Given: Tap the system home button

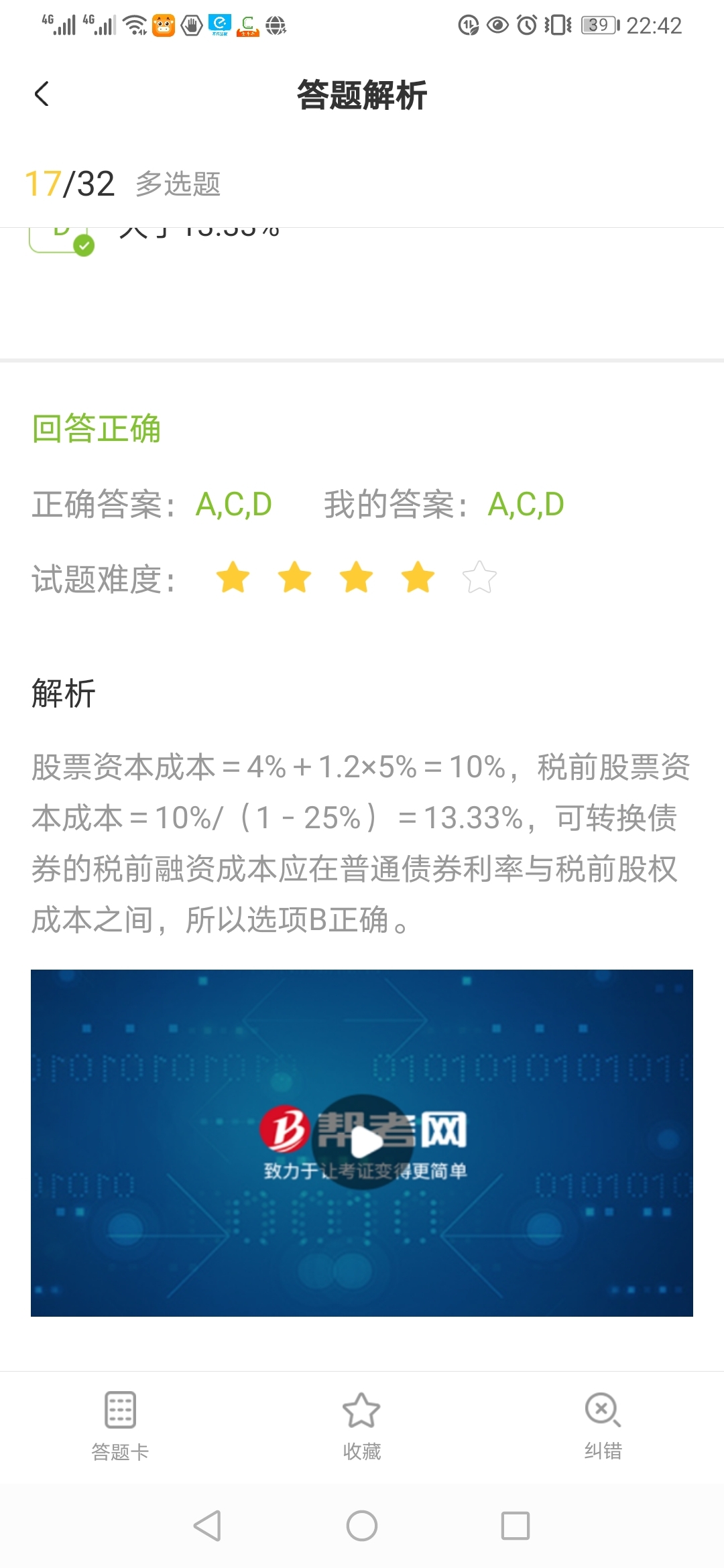Looking at the screenshot, I should click(x=361, y=1526).
